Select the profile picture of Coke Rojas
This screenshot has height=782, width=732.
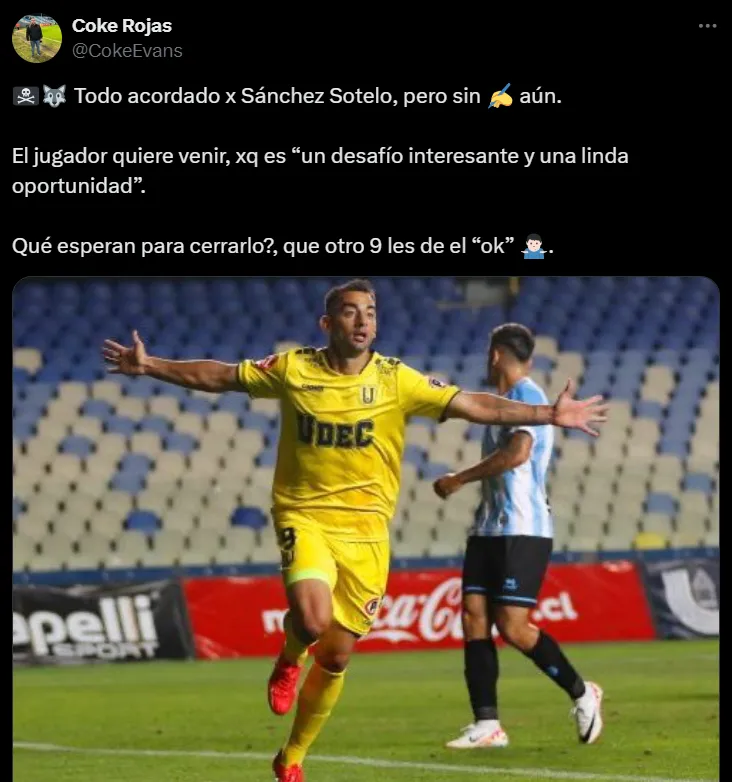tap(36, 32)
